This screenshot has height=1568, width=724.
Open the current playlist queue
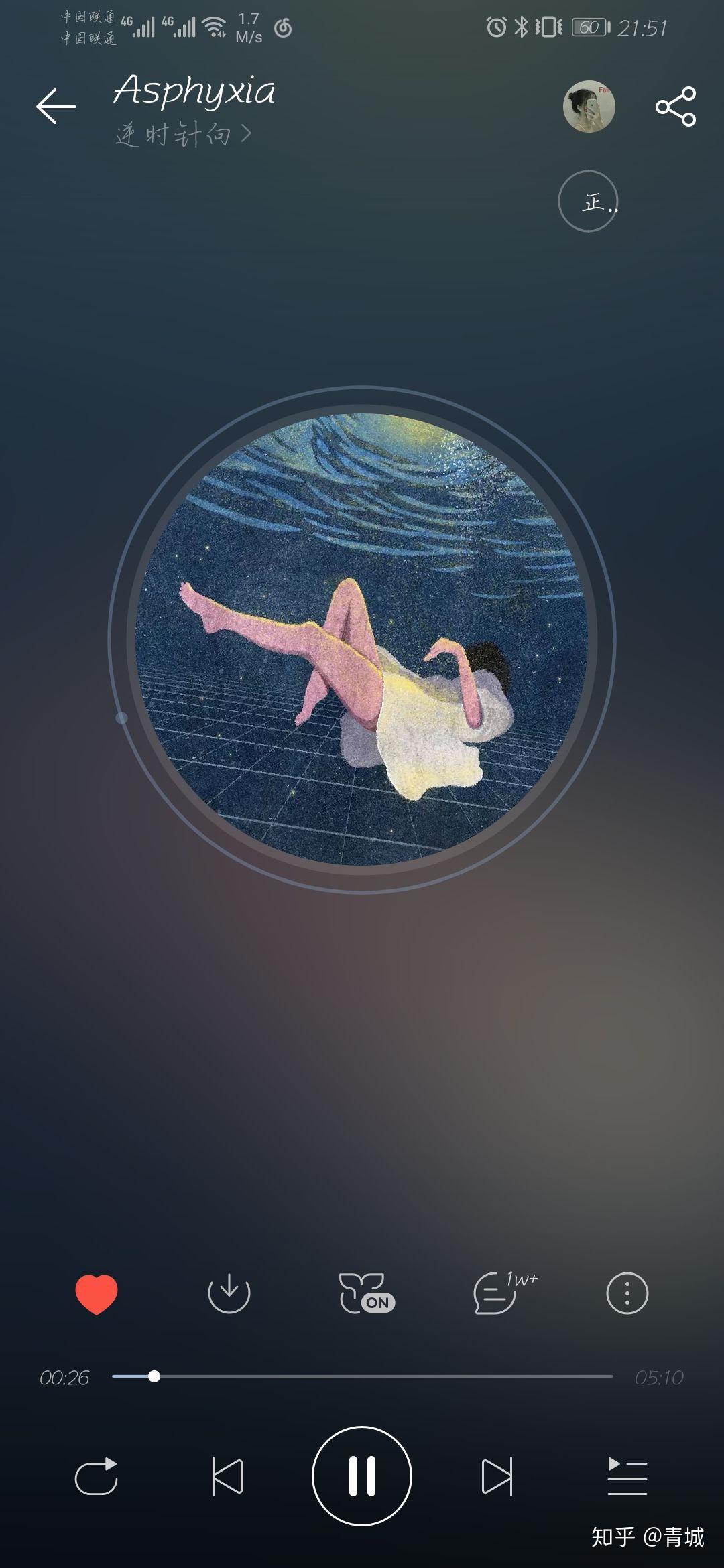[627, 1476]
